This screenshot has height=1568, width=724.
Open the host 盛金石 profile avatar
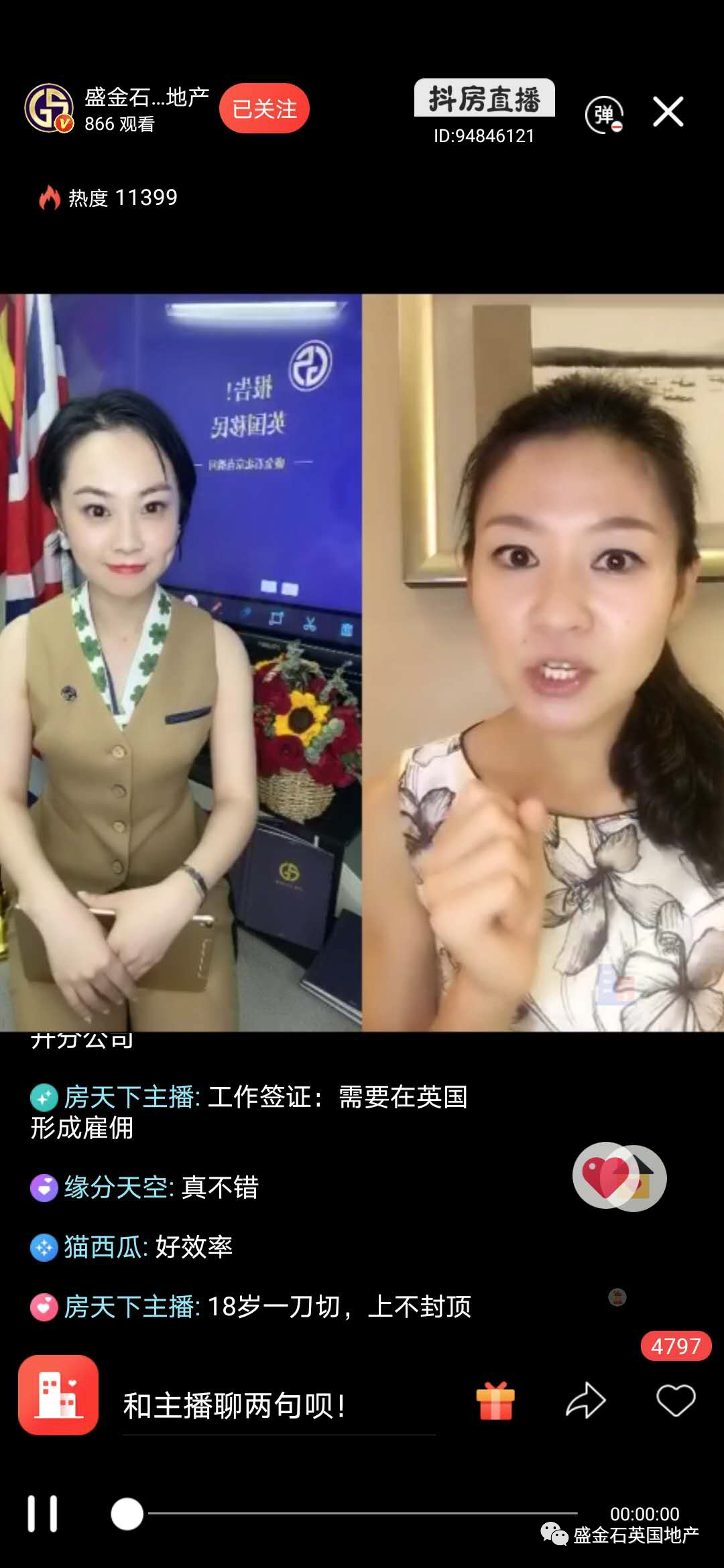tap(49, 108)
